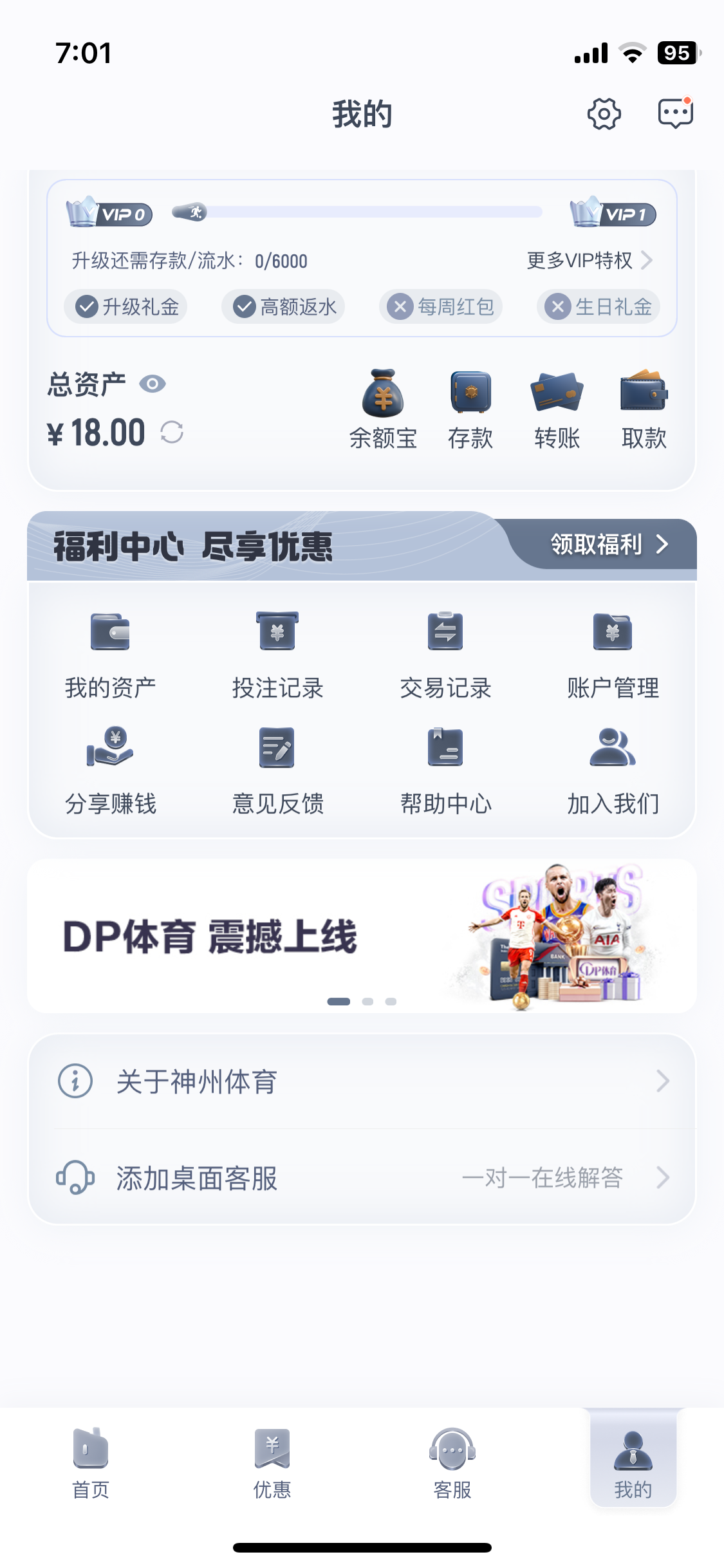Screen dimensions: 724x1568
Task: View more VIP privileges (更多VIP特权)
Action: click(589, 261)
